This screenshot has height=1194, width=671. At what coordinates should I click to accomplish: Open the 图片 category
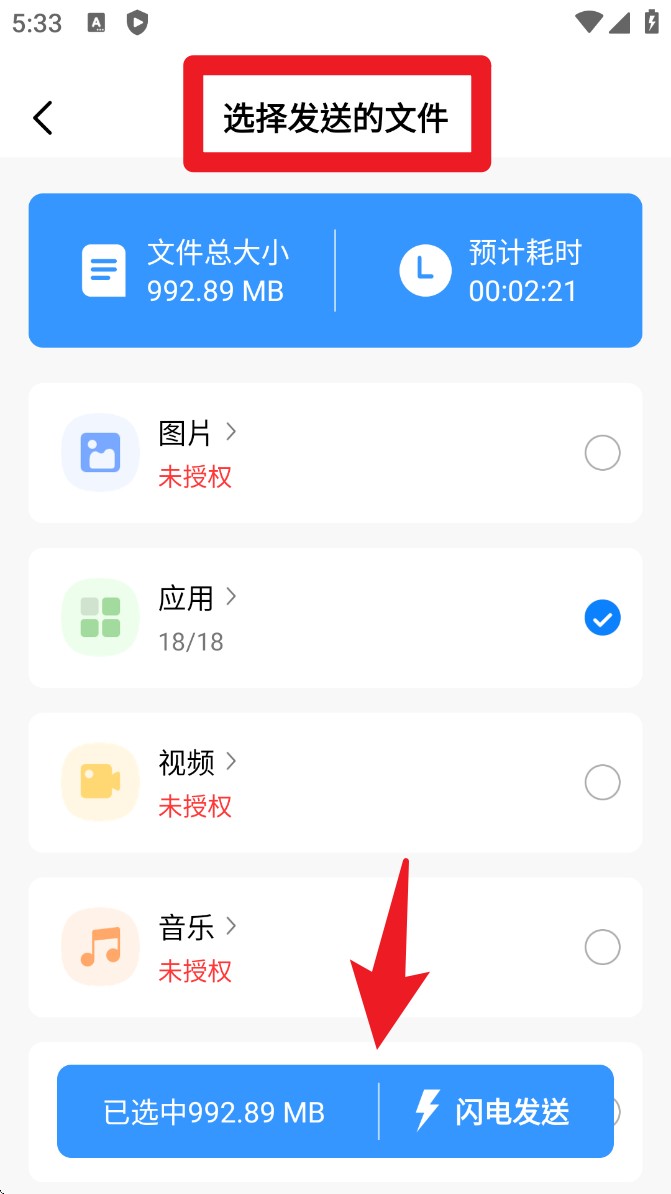197,433
